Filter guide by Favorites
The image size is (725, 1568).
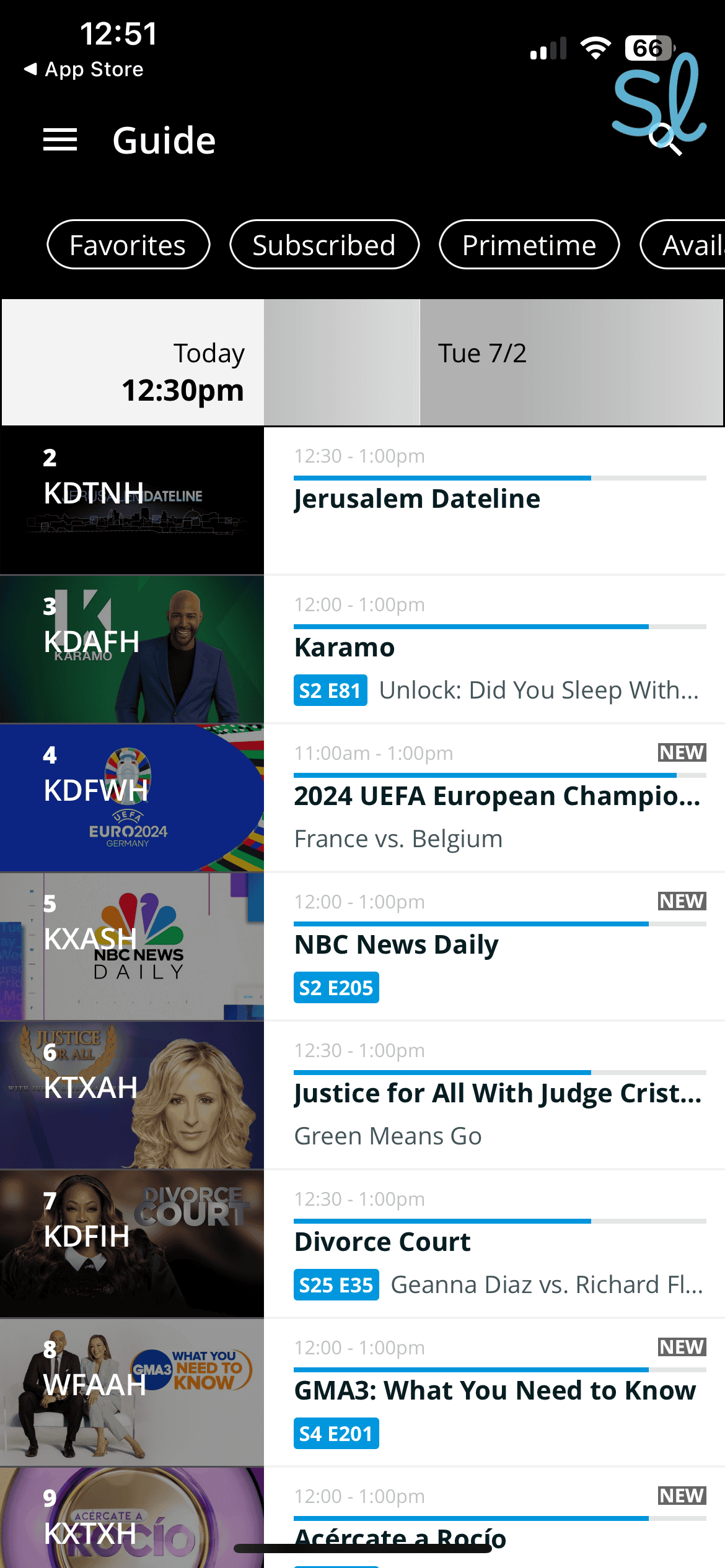pos(128,245)
